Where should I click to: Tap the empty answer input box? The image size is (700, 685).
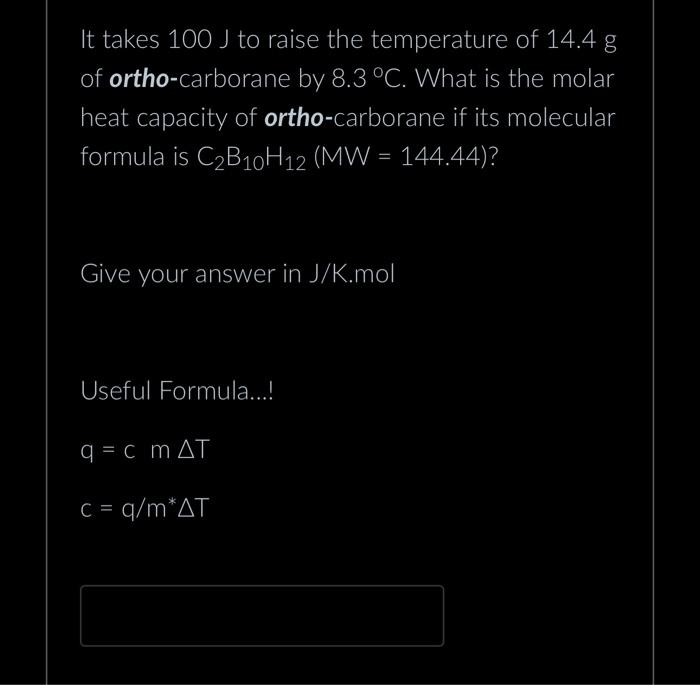(262, 615)
